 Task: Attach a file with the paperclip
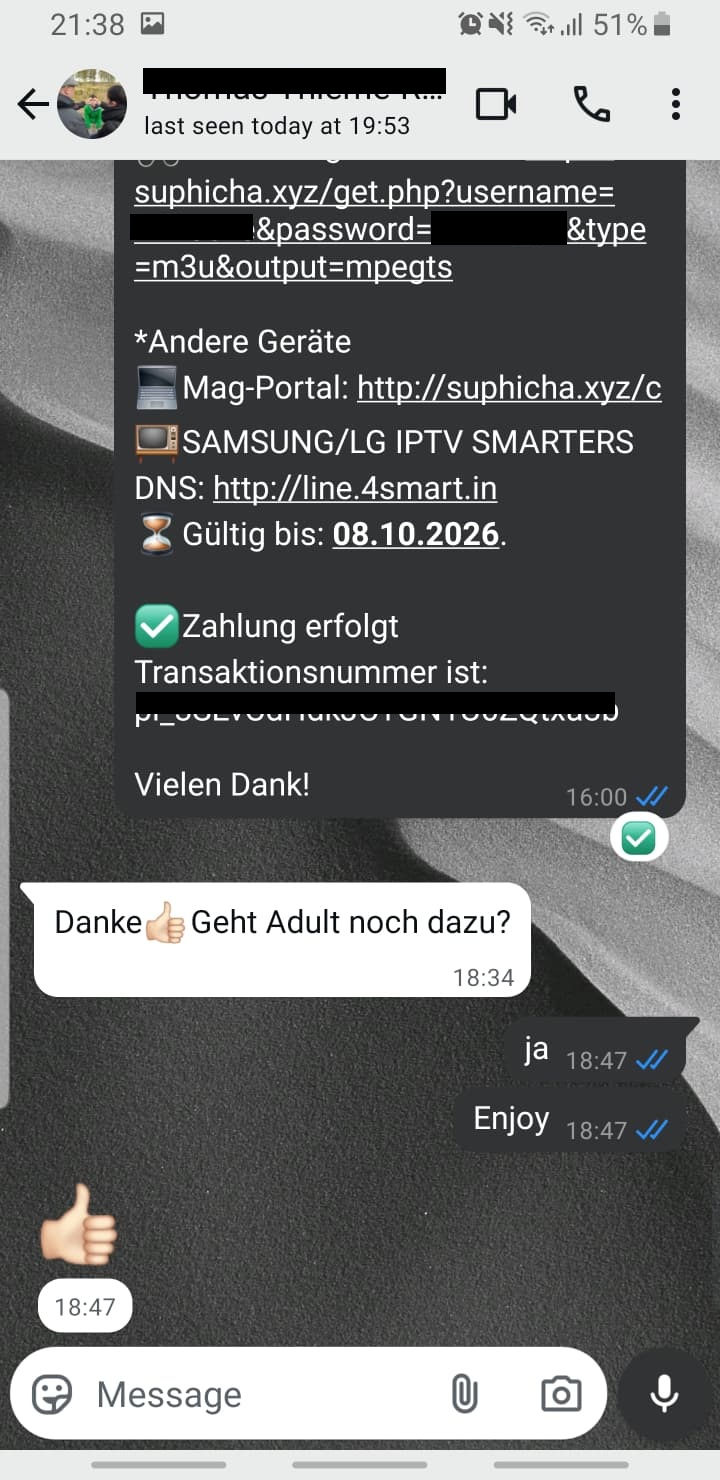464,1394
